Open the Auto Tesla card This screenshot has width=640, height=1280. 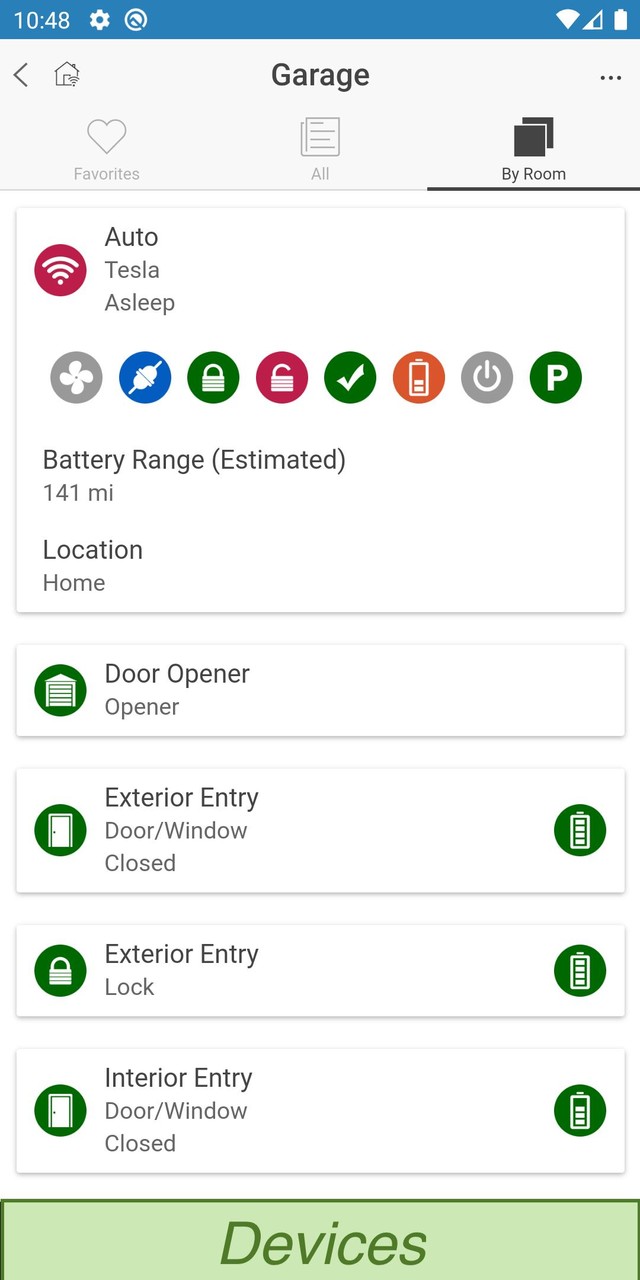coord(320,270)
